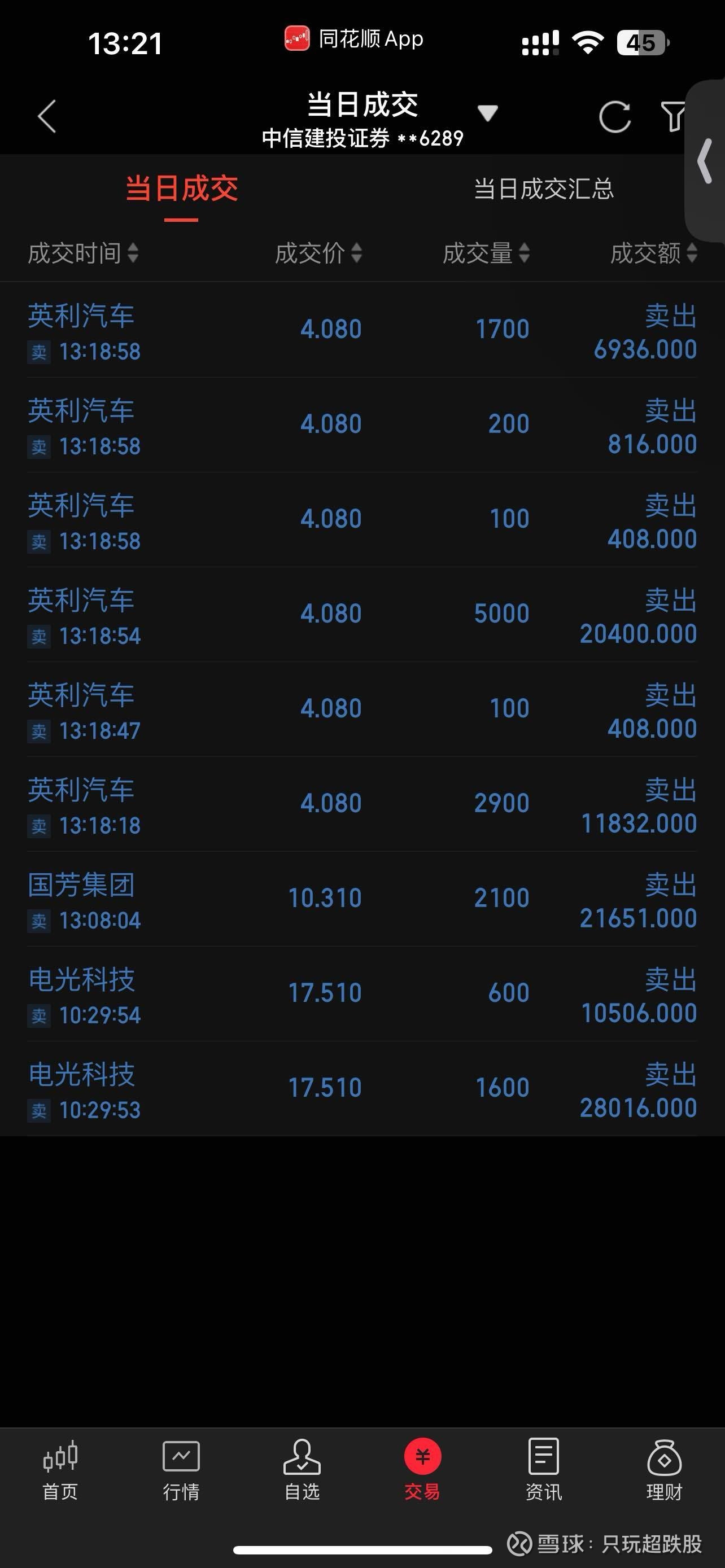Open the filter funnel icon
This screenshot has width=725, height=1568.
674,116
